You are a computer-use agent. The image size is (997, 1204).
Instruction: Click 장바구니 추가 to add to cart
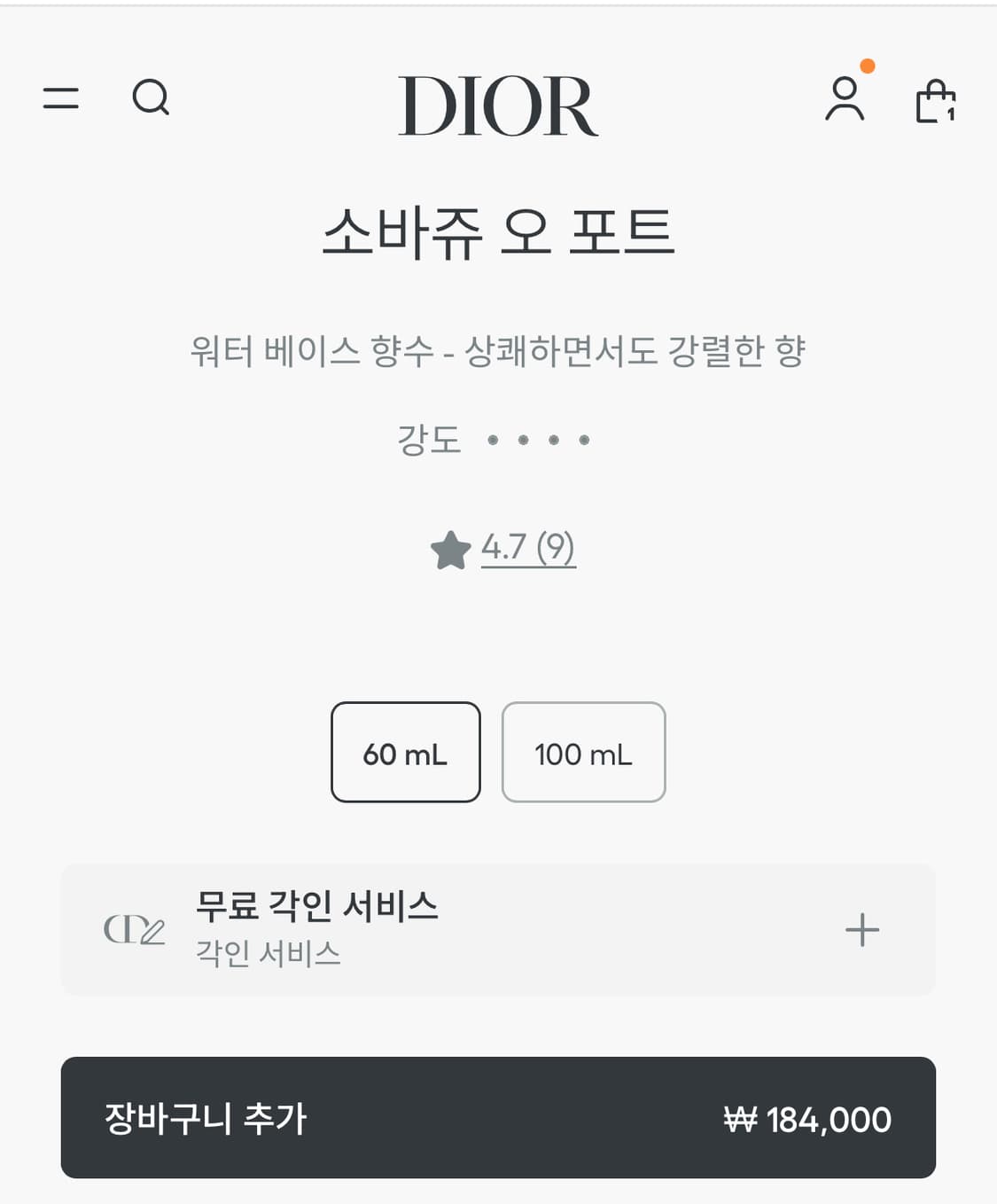coord(498,1119)
